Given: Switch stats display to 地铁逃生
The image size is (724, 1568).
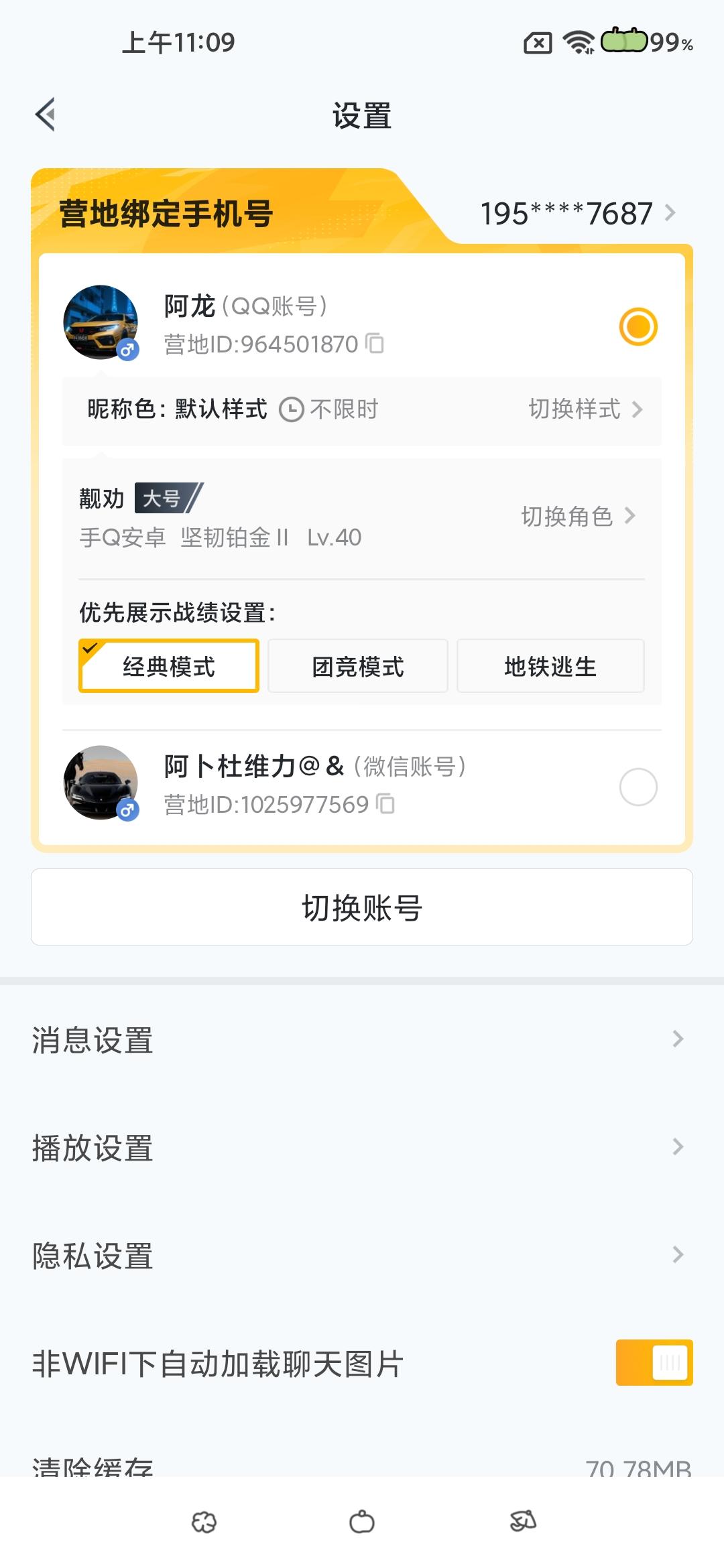Looking at the screenshot, I should click(550, 666).
